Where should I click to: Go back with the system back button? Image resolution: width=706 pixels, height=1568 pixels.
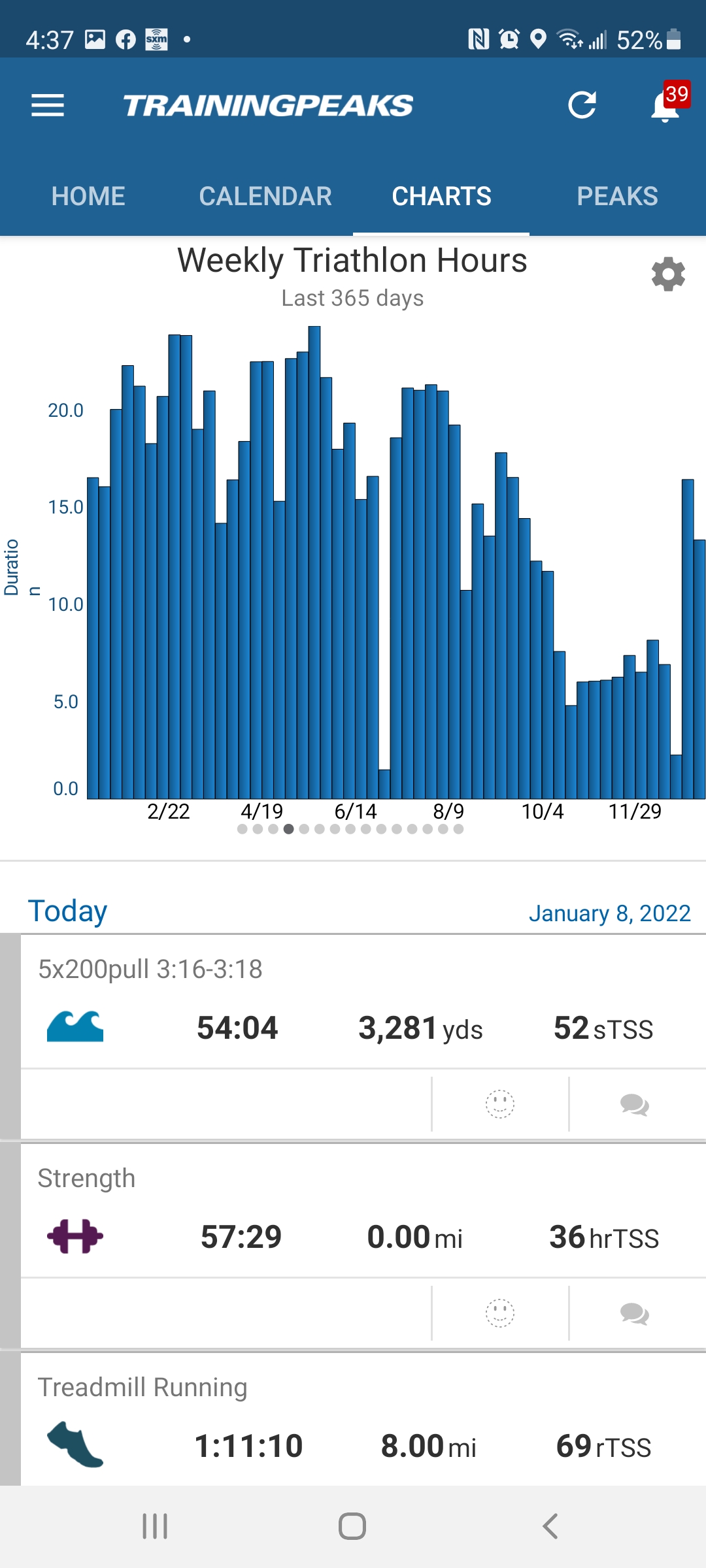tap(550, 1527)
